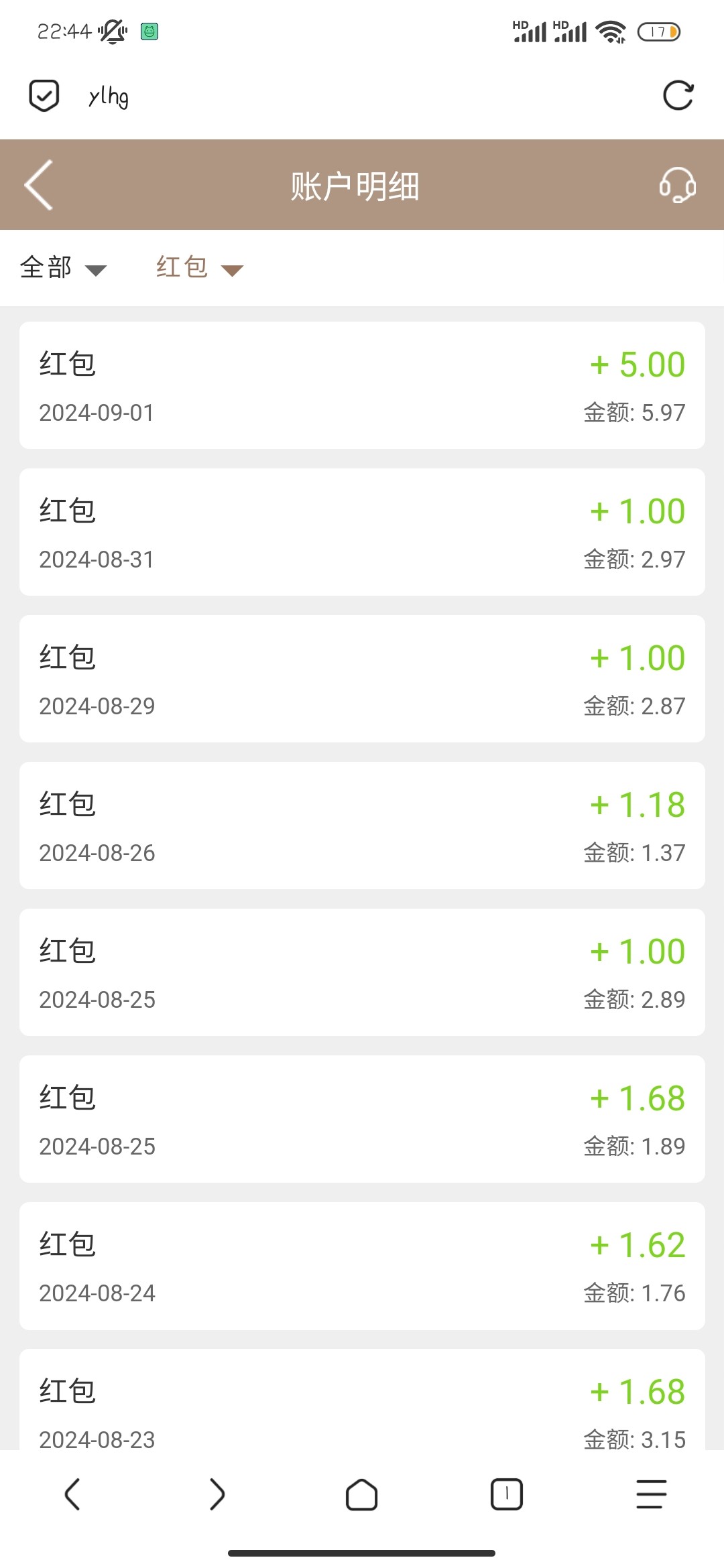
Task: Go to the browser home page
Action: (362, 1494)
